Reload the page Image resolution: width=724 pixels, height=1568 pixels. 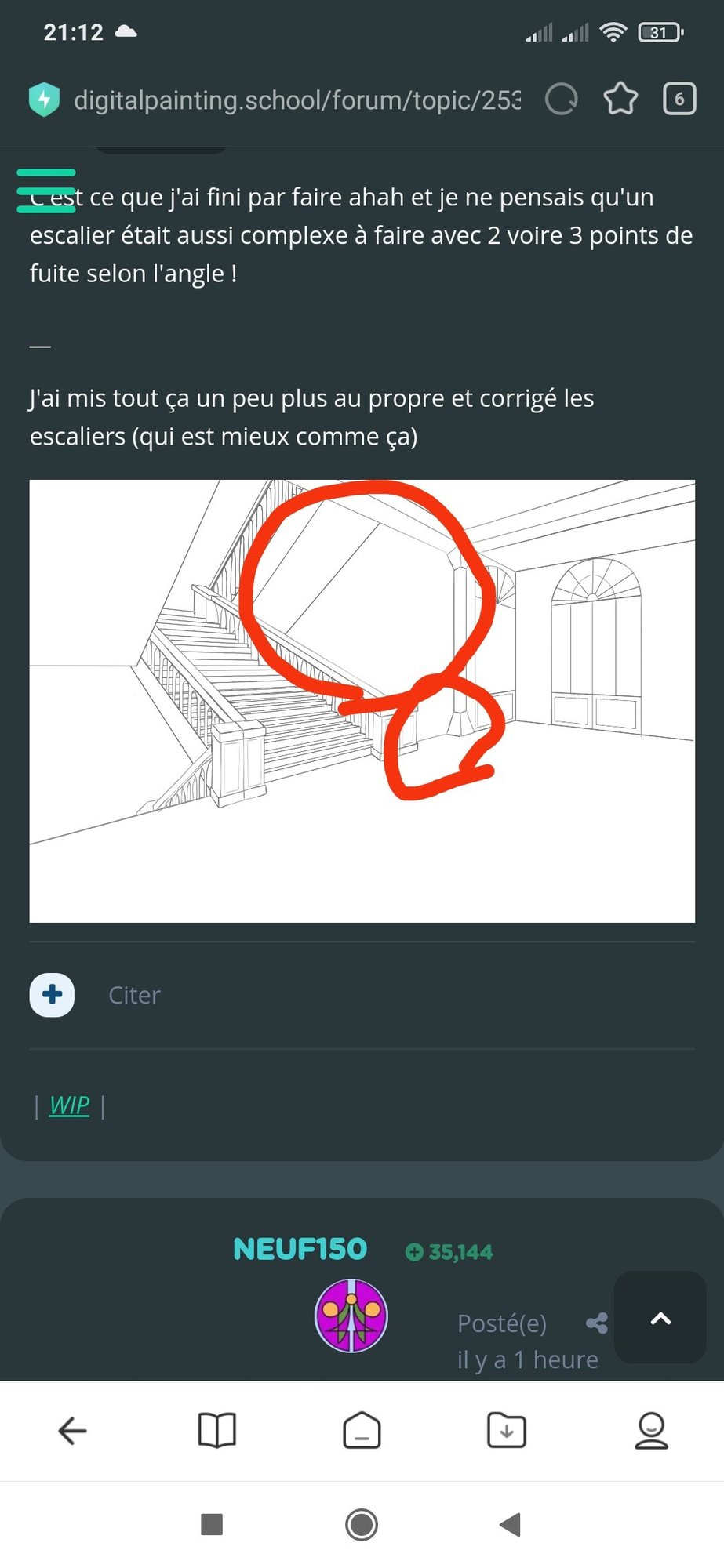[x=562, y=100]
